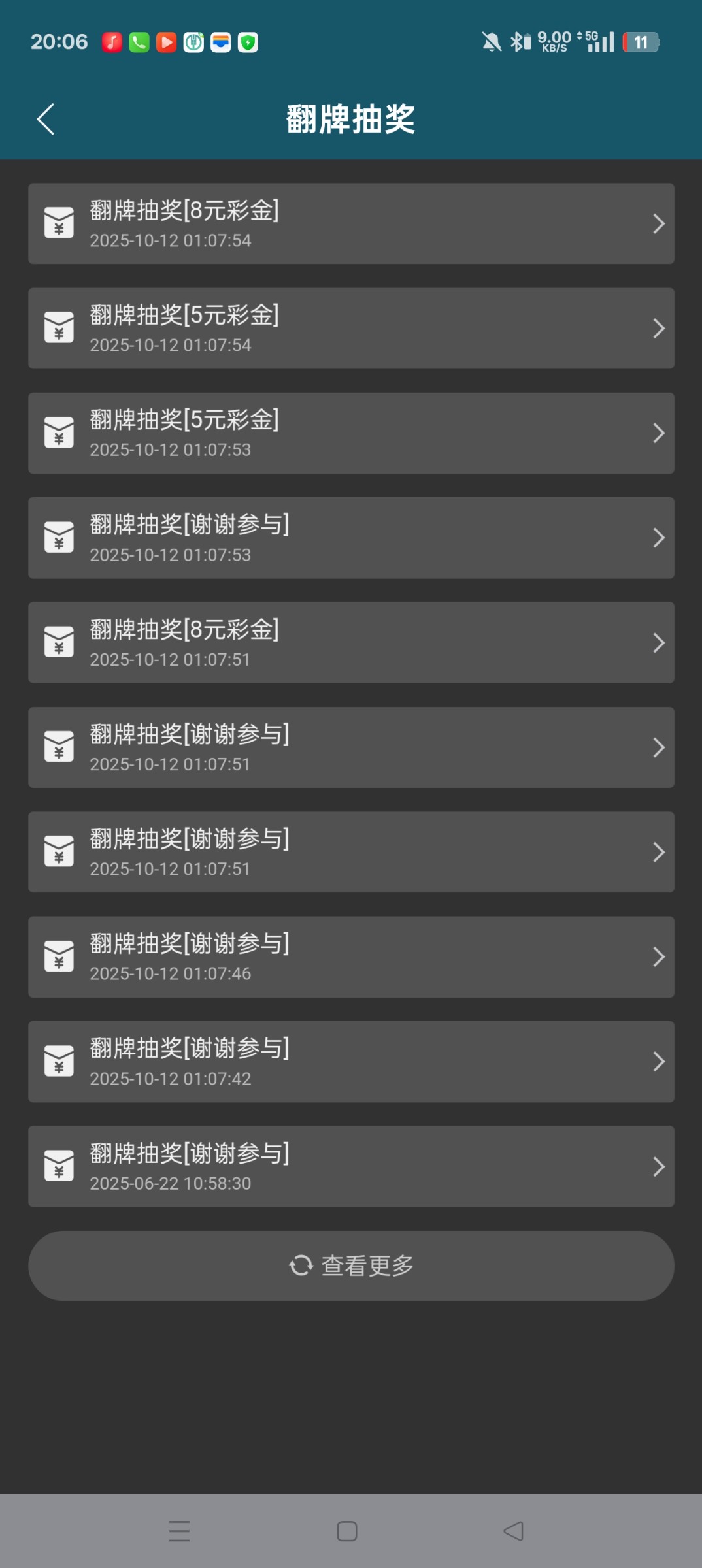Expand the 2025-06-22 谢谢参与 entry with its arrow
This screenshot has width=702, height=1568.
(x=659, y=1167)
